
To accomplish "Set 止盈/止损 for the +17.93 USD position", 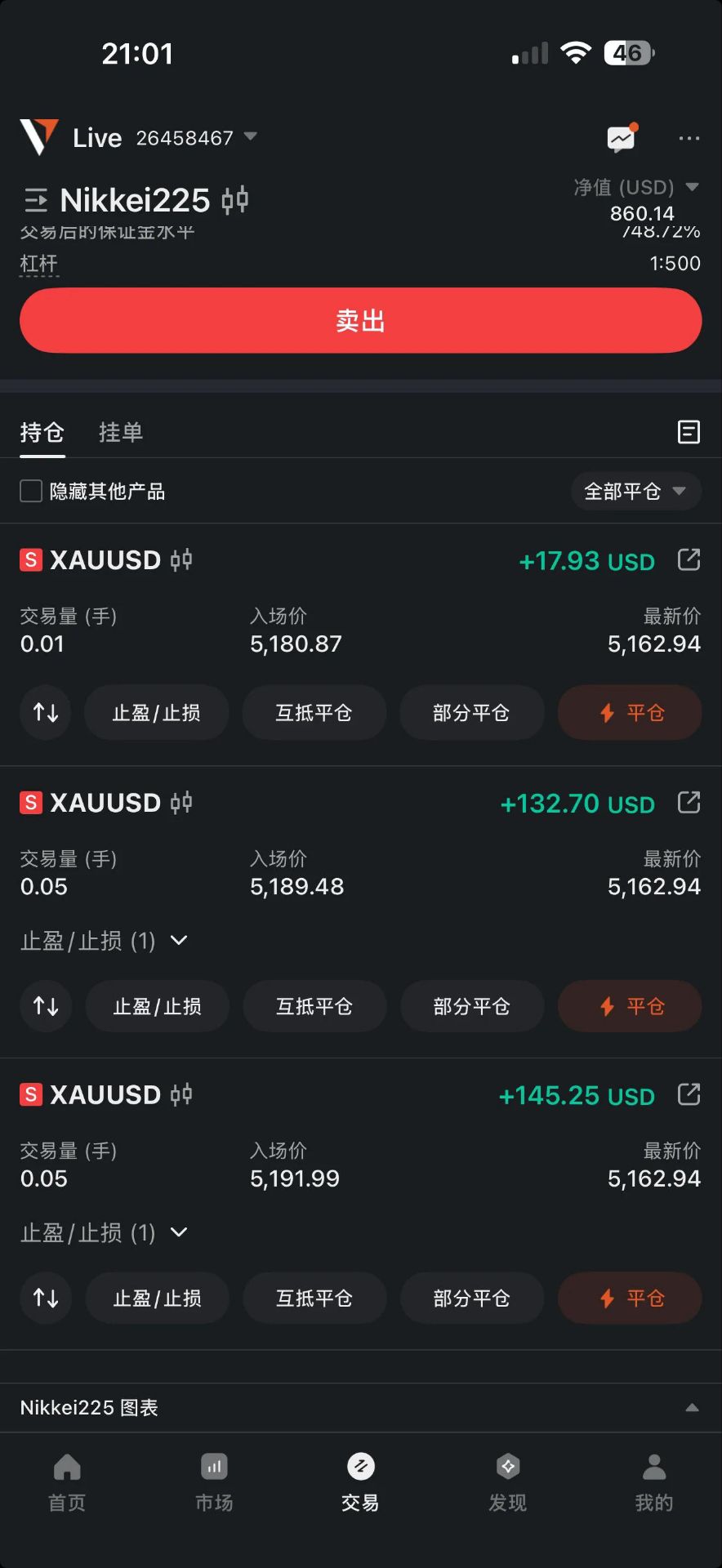I will 156,713.
